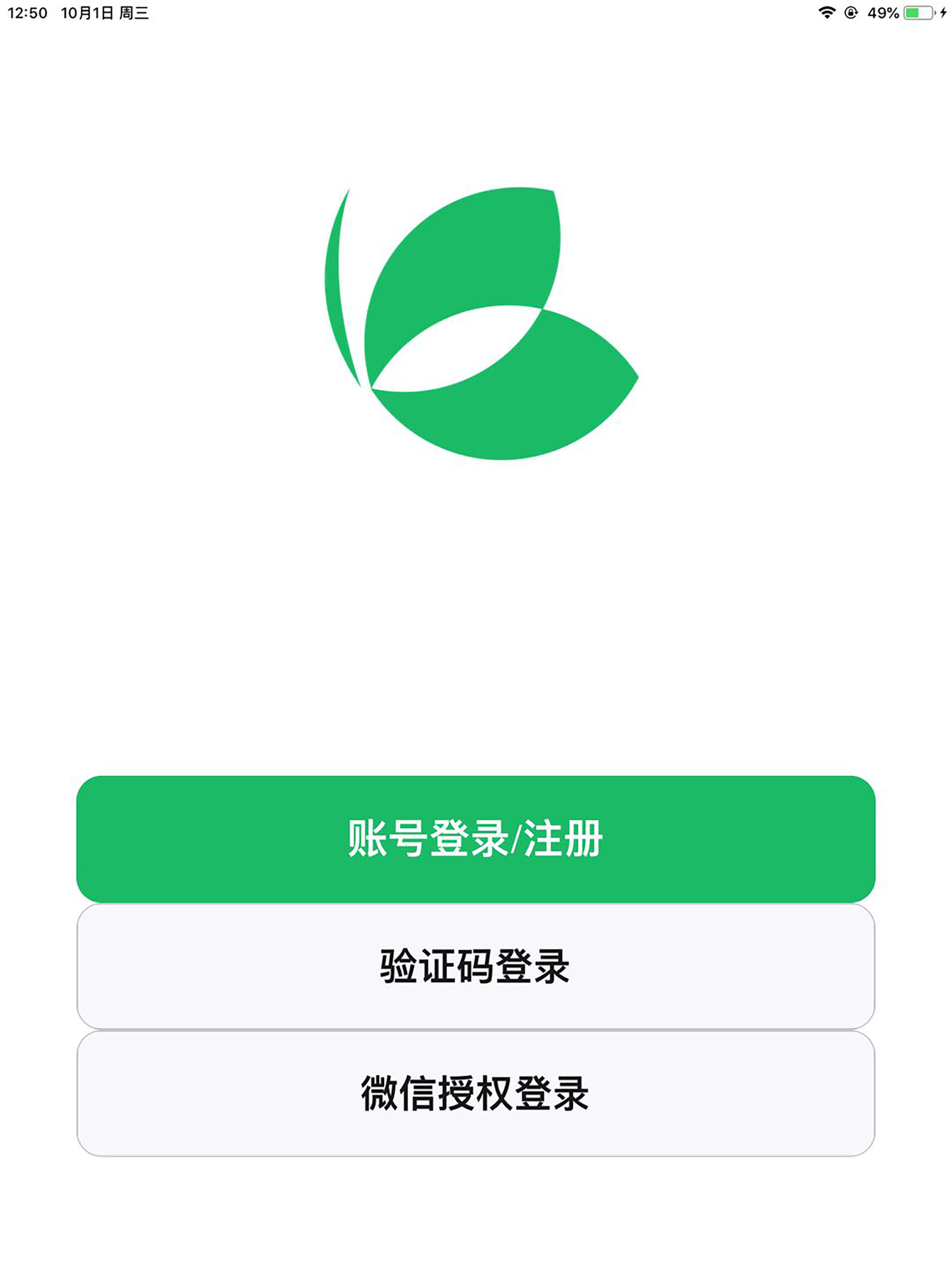Tap the 账号登录/注册 button
This screenshot has width=952, height=1270.
click(476, 838)
